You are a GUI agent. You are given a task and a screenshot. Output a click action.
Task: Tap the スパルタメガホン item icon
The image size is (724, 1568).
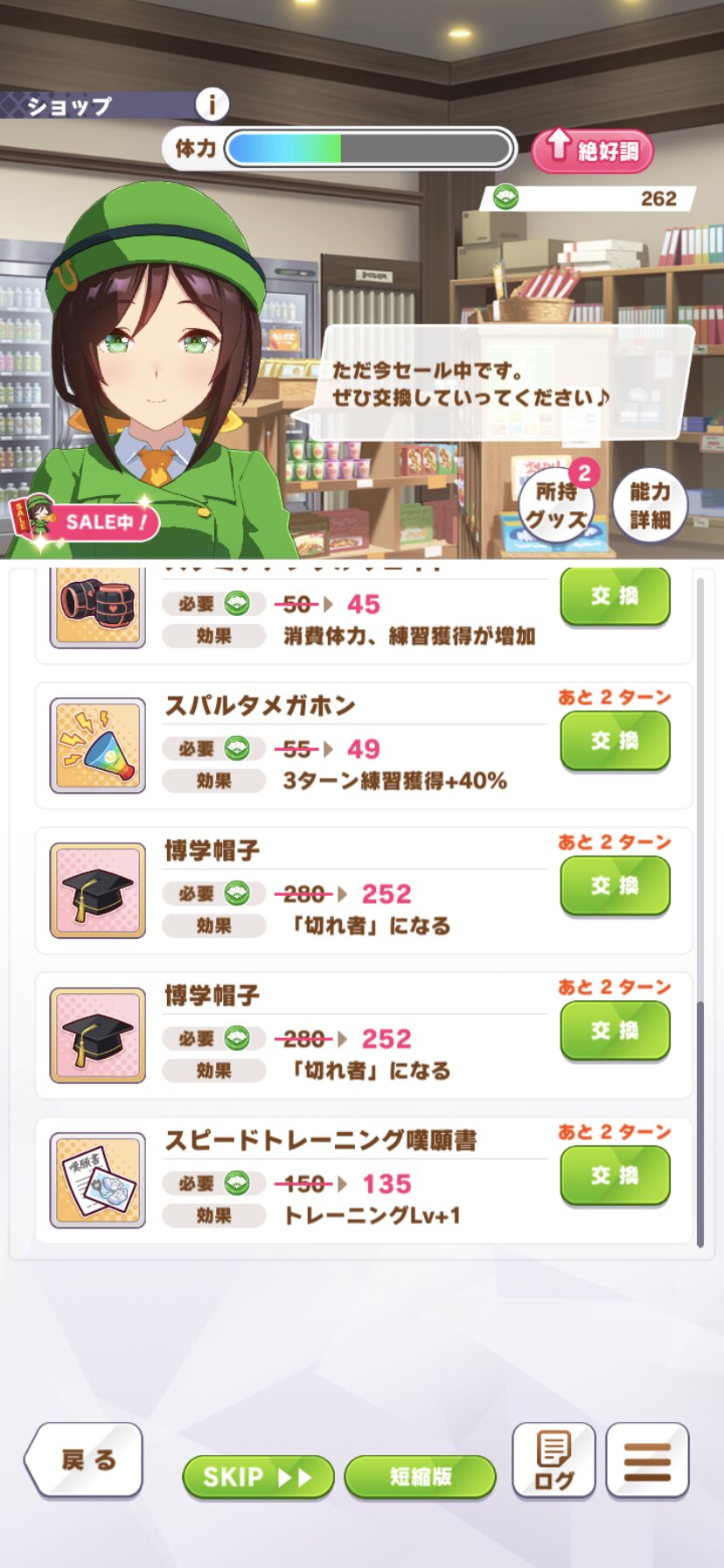[98, 745]
